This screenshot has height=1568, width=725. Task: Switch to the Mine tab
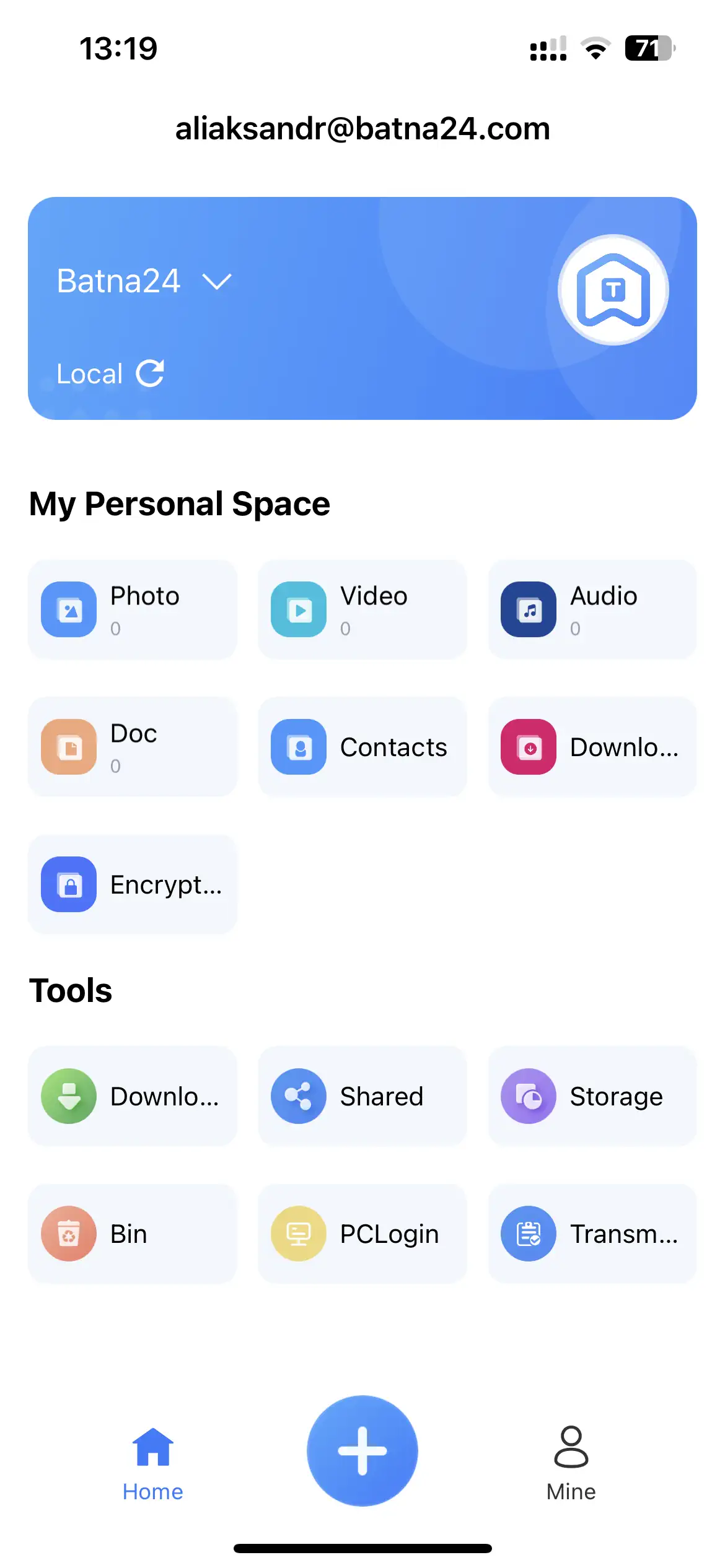click(x=571, y=1463)
